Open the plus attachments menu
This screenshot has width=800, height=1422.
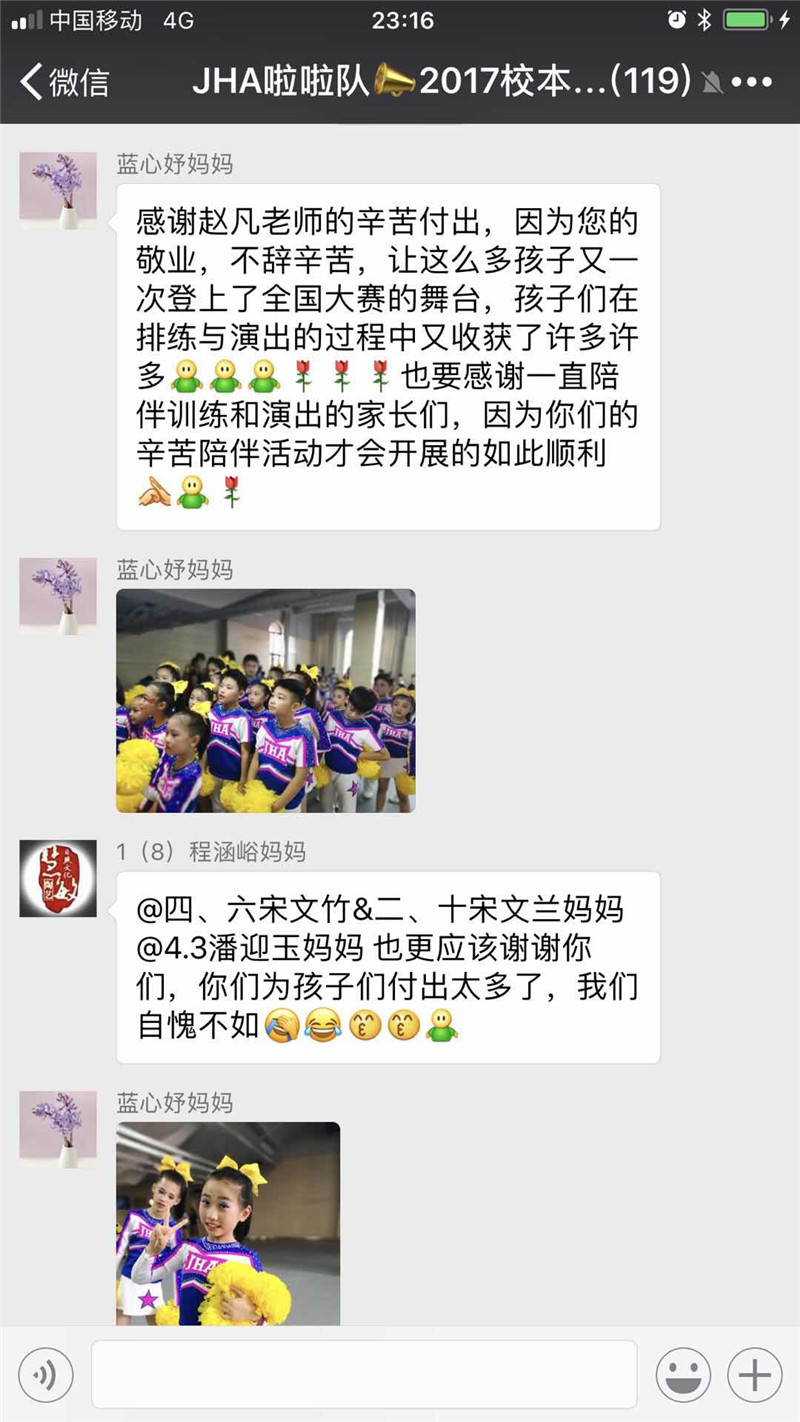(754, 1375)
